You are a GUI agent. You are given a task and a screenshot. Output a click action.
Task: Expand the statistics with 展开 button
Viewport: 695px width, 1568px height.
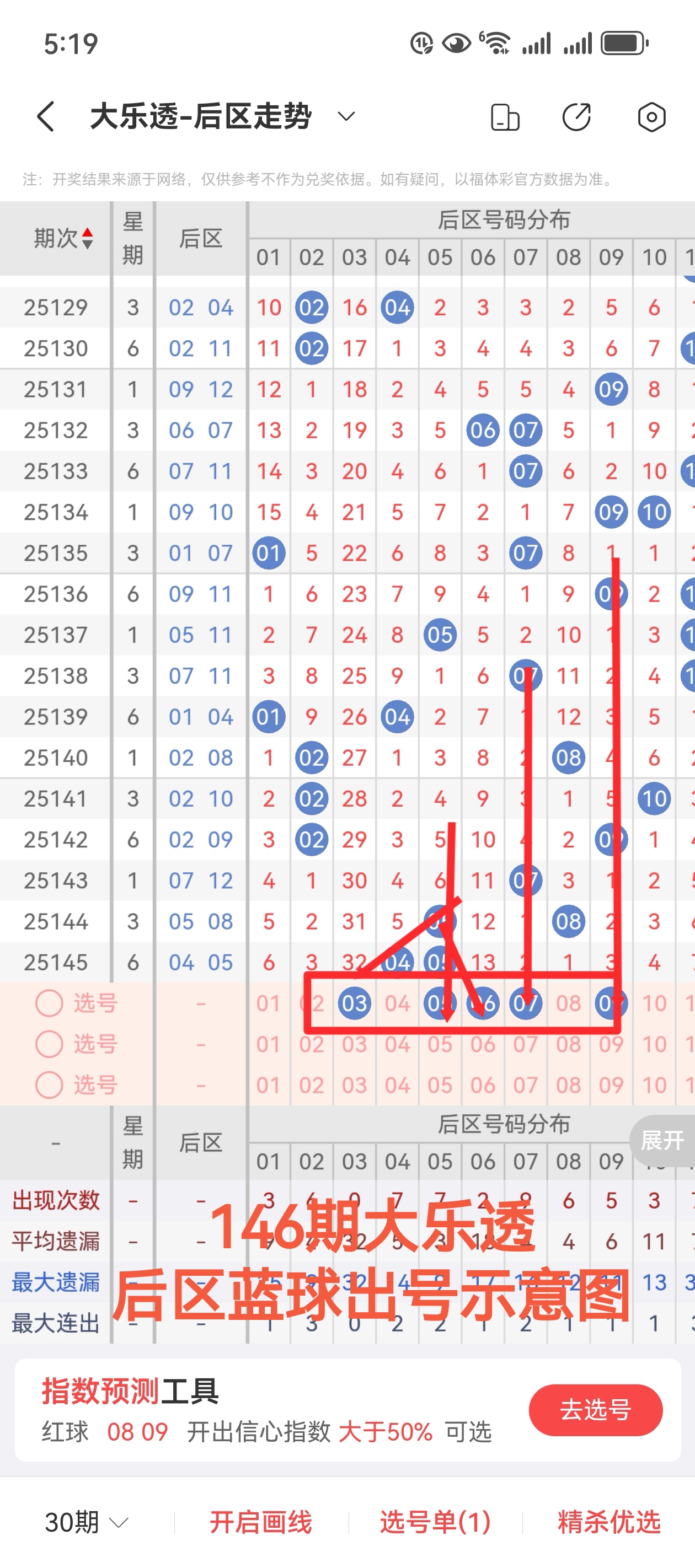(x=662, y=1140)
